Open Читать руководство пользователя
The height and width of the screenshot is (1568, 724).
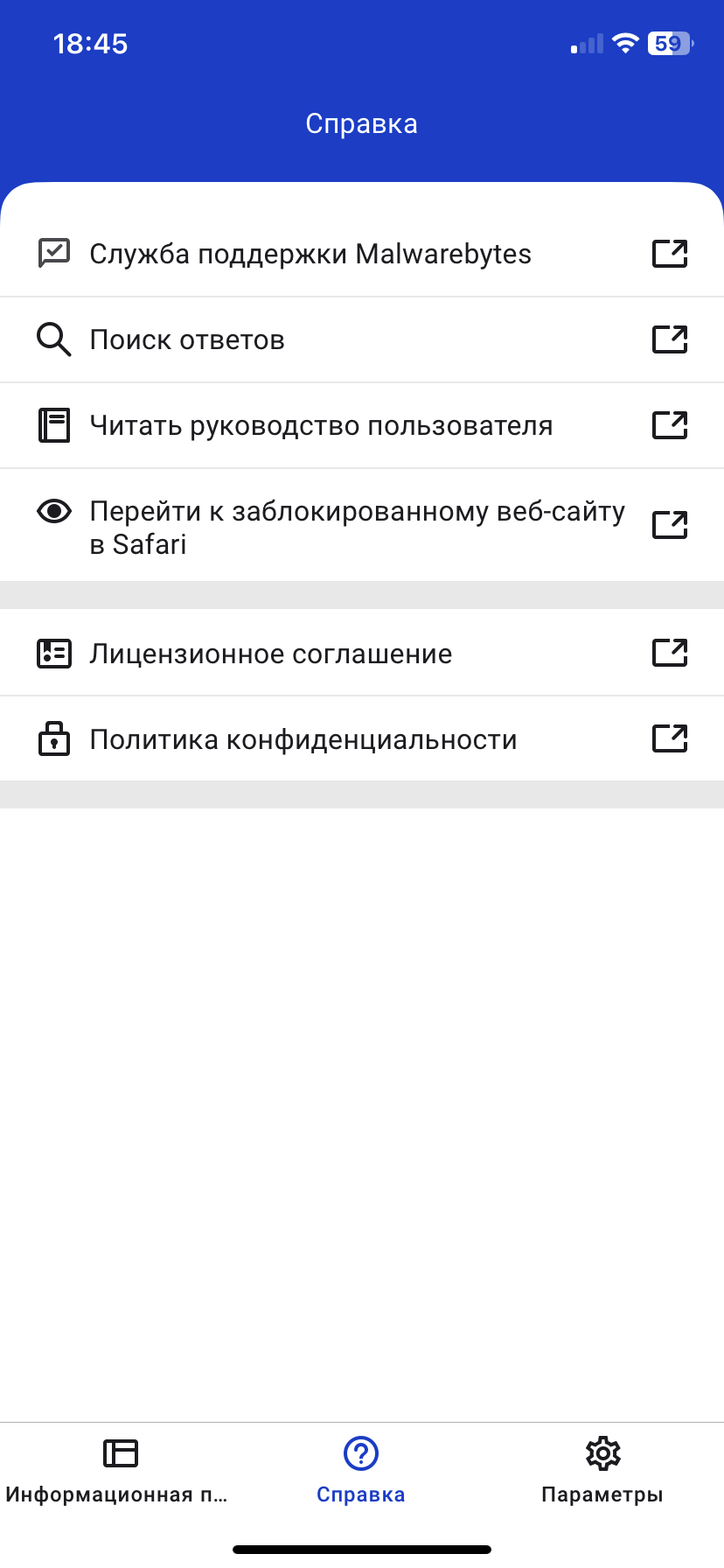[x=321, y=426]
